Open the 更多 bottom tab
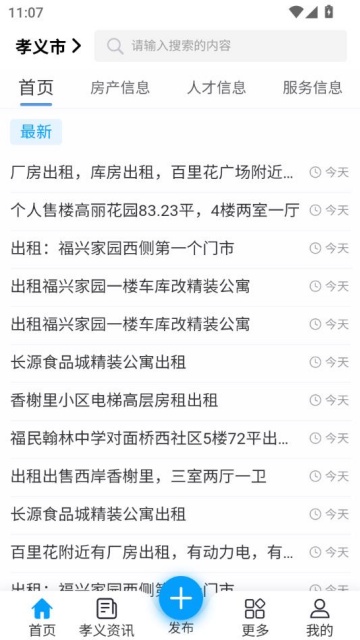Image resolution: width=360 pixels, height=640 pixels. (255, 617)
